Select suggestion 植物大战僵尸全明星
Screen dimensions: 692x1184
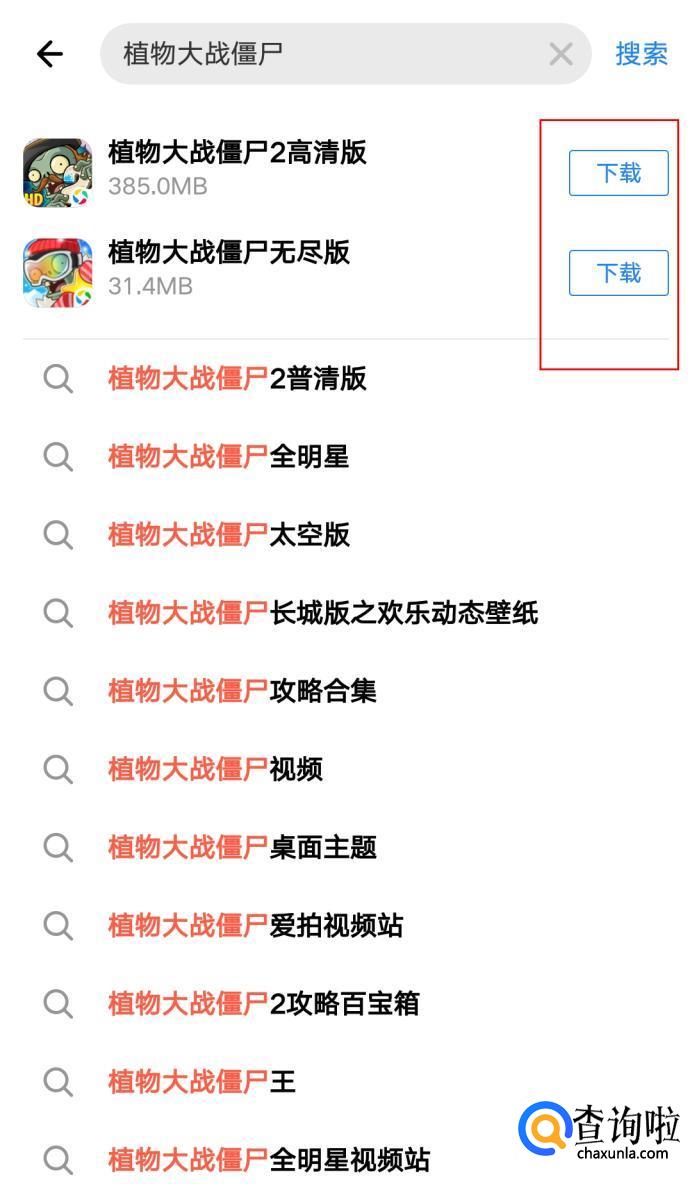(x=228, y=457)
